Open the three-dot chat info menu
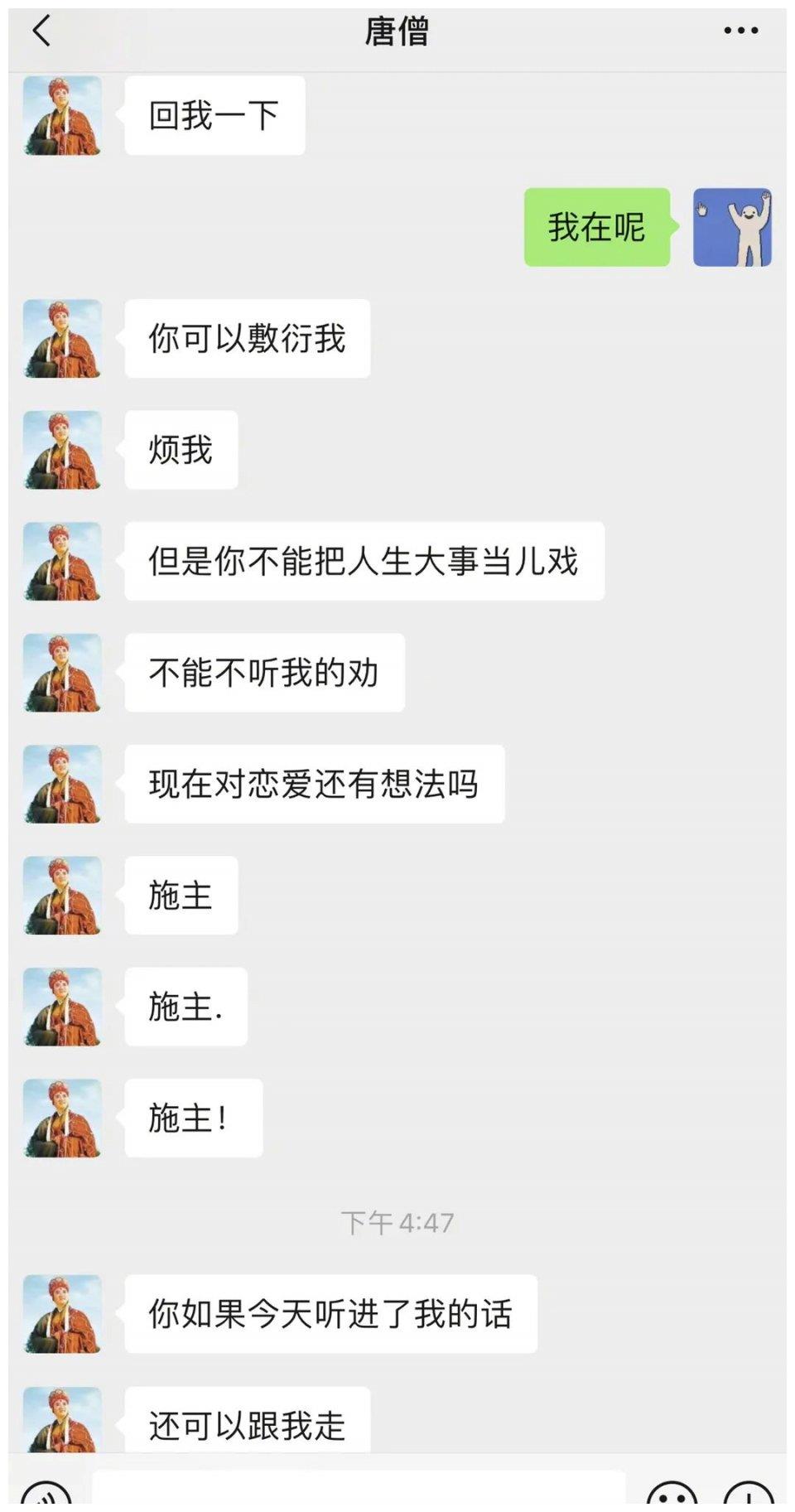This screenshot has height=1512, width=795. pyautogui.click(x=740, y=31)
